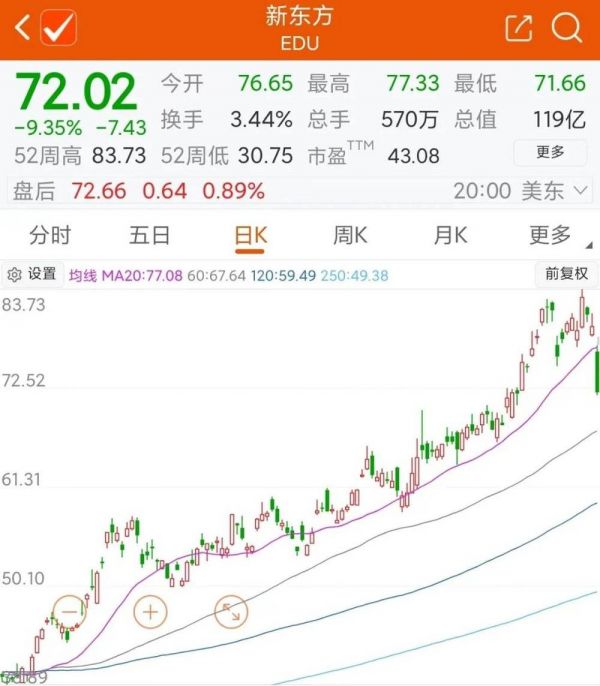Zoom in the K-line chart with plus

(150, 610)
